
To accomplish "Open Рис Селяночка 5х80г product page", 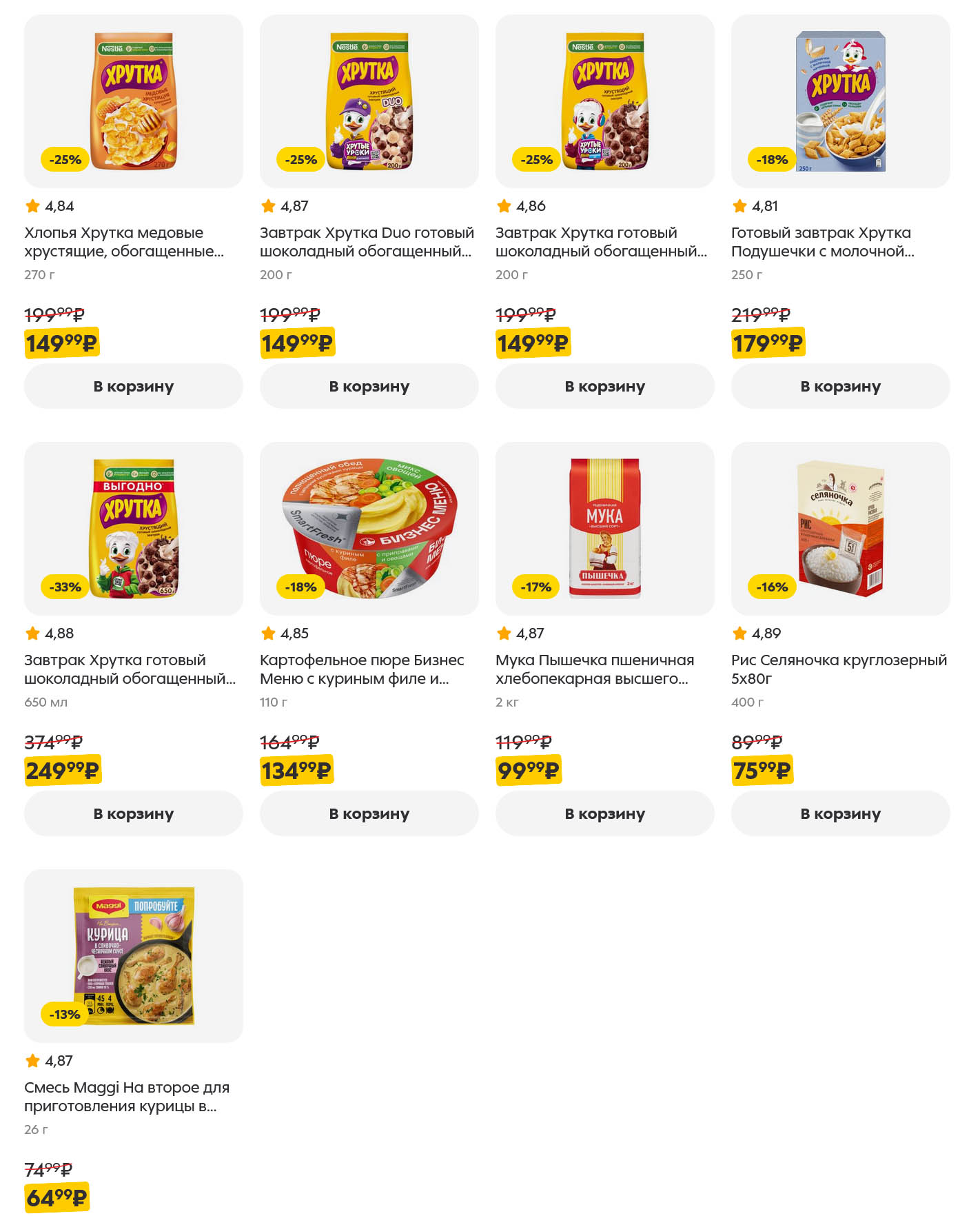I will pos(838,669).
